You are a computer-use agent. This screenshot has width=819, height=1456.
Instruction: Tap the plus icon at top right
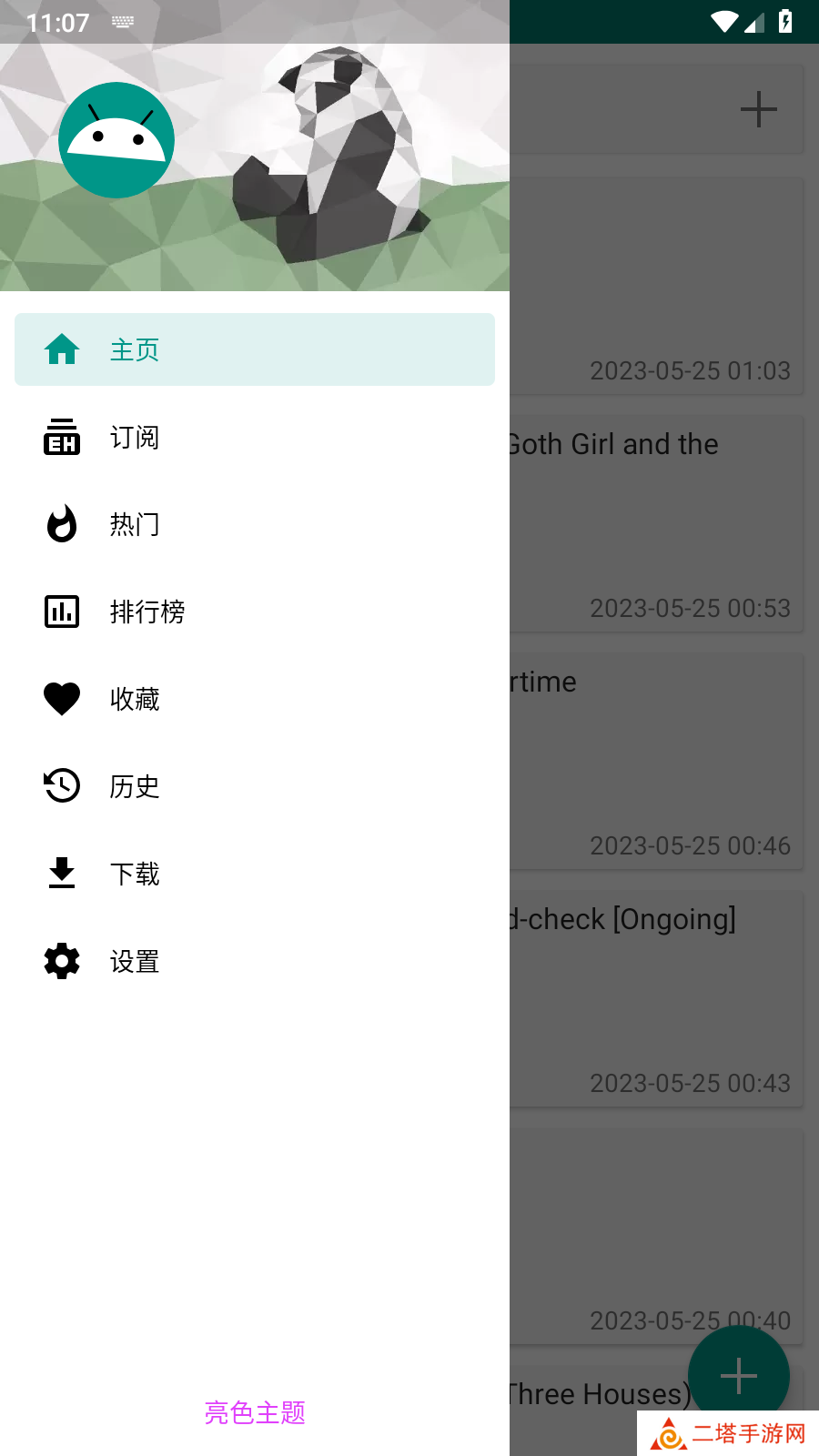(x=759, y=109)
